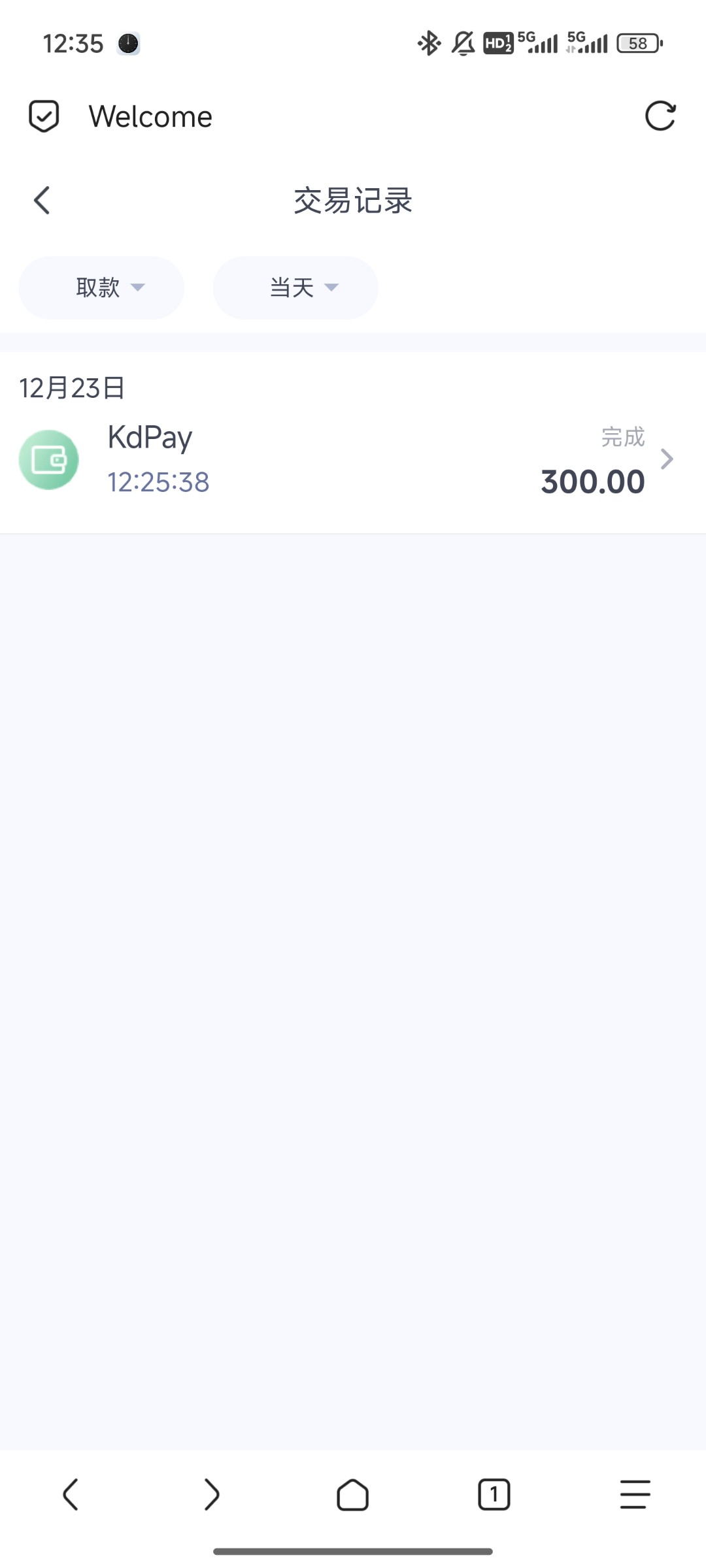Open the browser hamburger menu

[635, 1495]
